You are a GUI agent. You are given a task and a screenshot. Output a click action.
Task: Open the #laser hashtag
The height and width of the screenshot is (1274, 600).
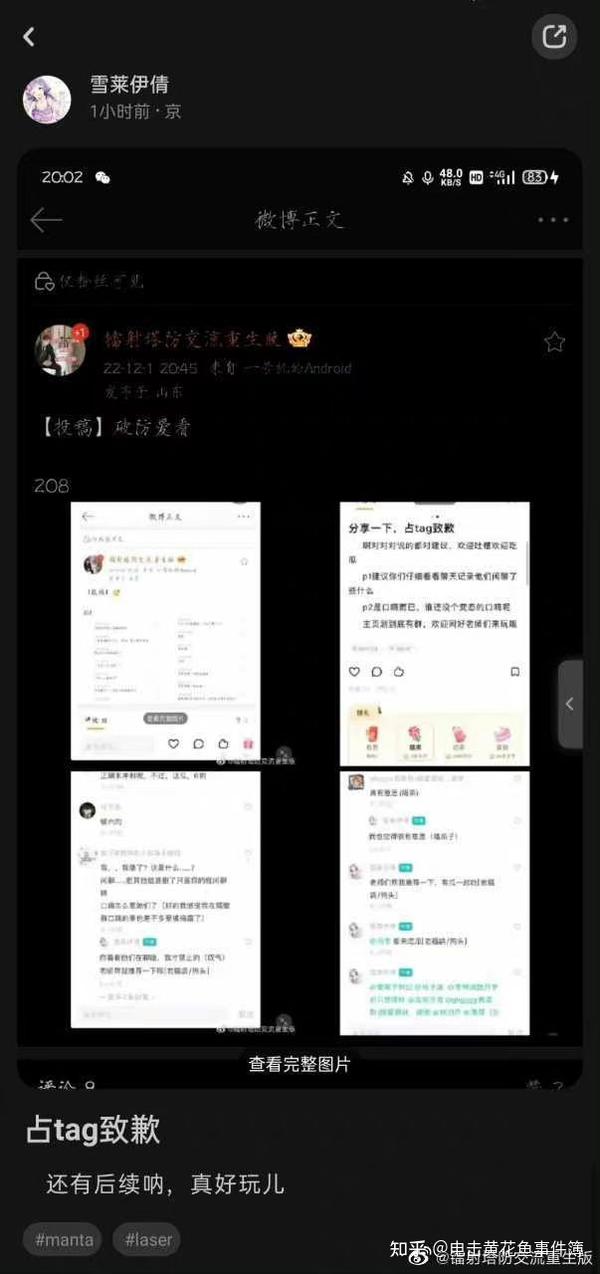coord(147,1240)
